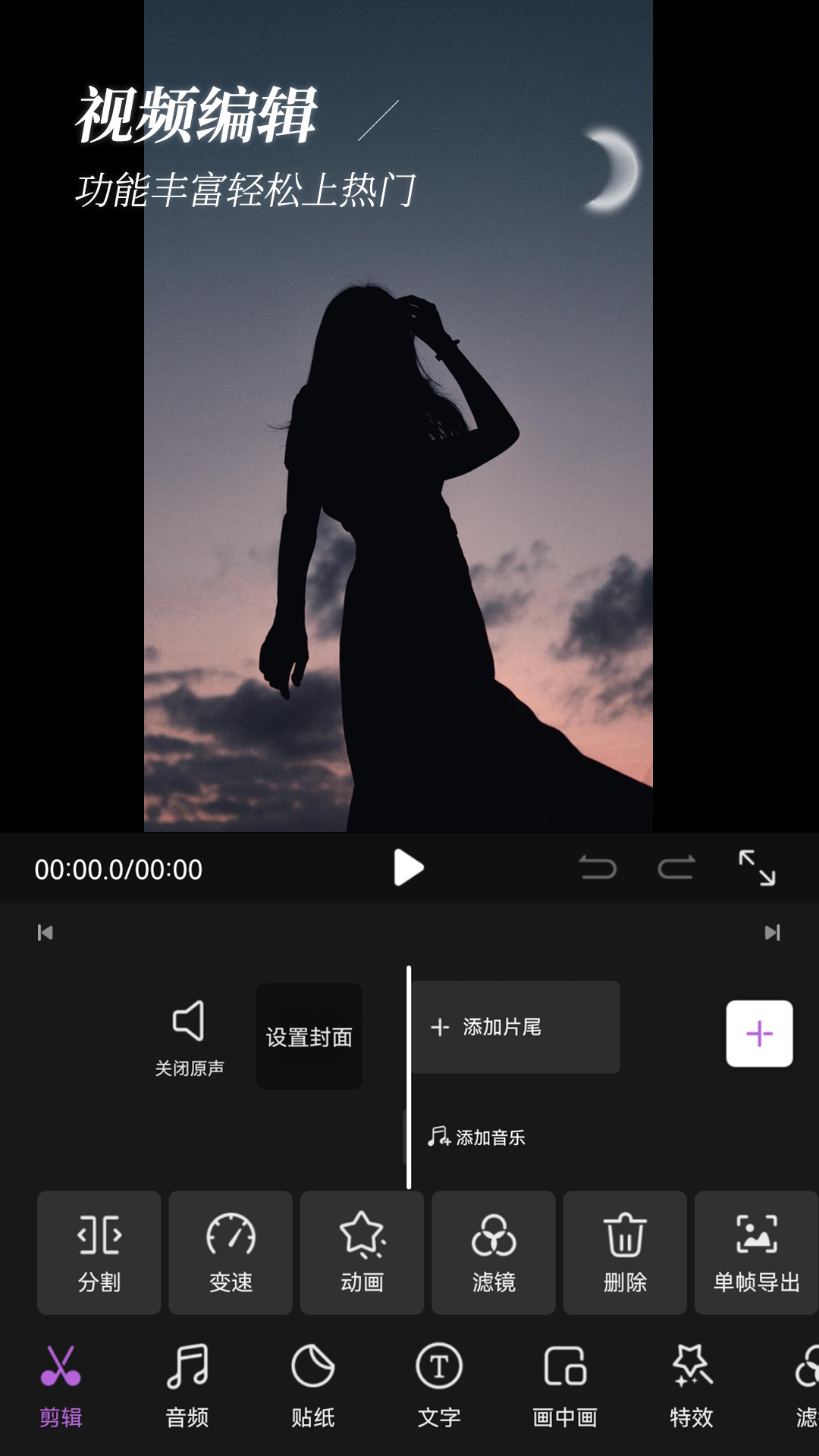Jump to the timeline start

pos(45,933)
